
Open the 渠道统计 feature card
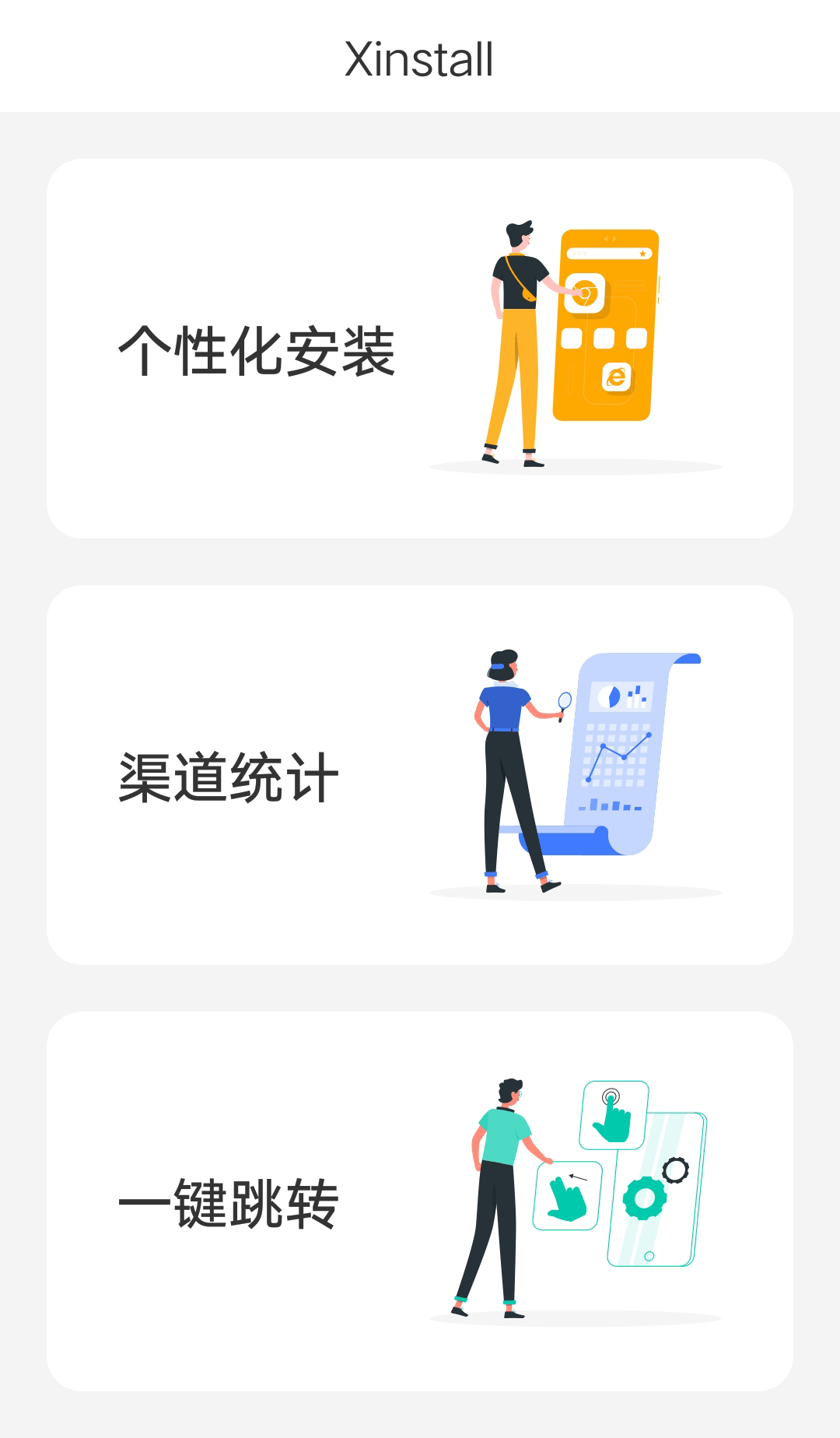click(420, 775)
